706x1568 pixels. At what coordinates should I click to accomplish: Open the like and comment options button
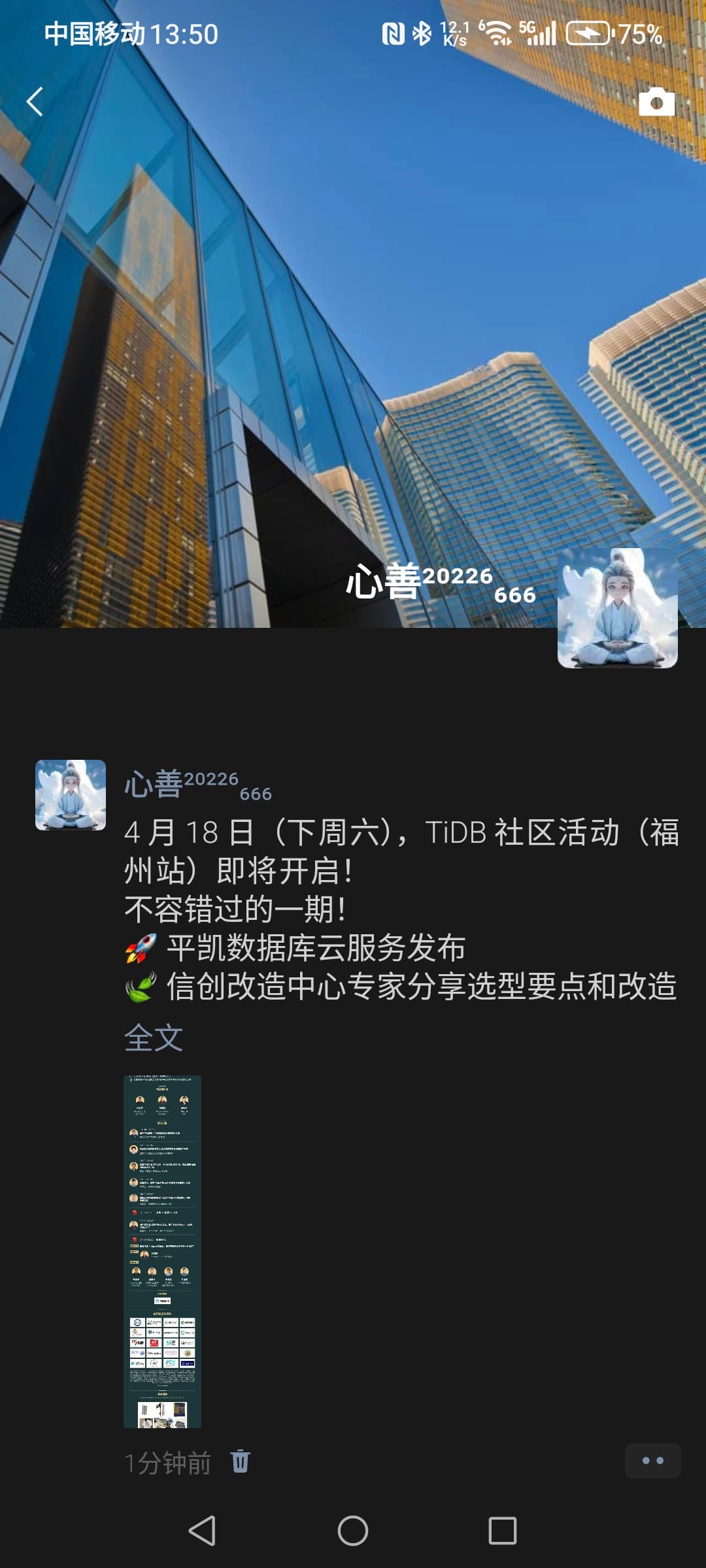pos(652,1461)
